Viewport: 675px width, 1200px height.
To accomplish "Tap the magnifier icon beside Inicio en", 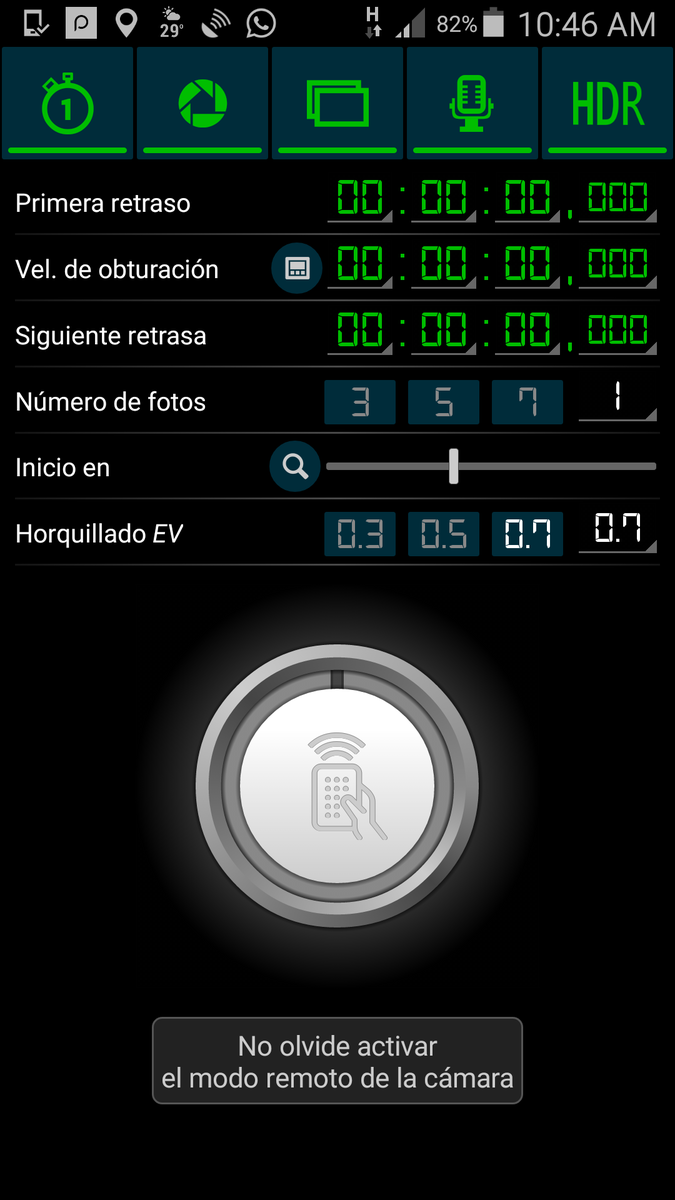I will coord(295,466).
